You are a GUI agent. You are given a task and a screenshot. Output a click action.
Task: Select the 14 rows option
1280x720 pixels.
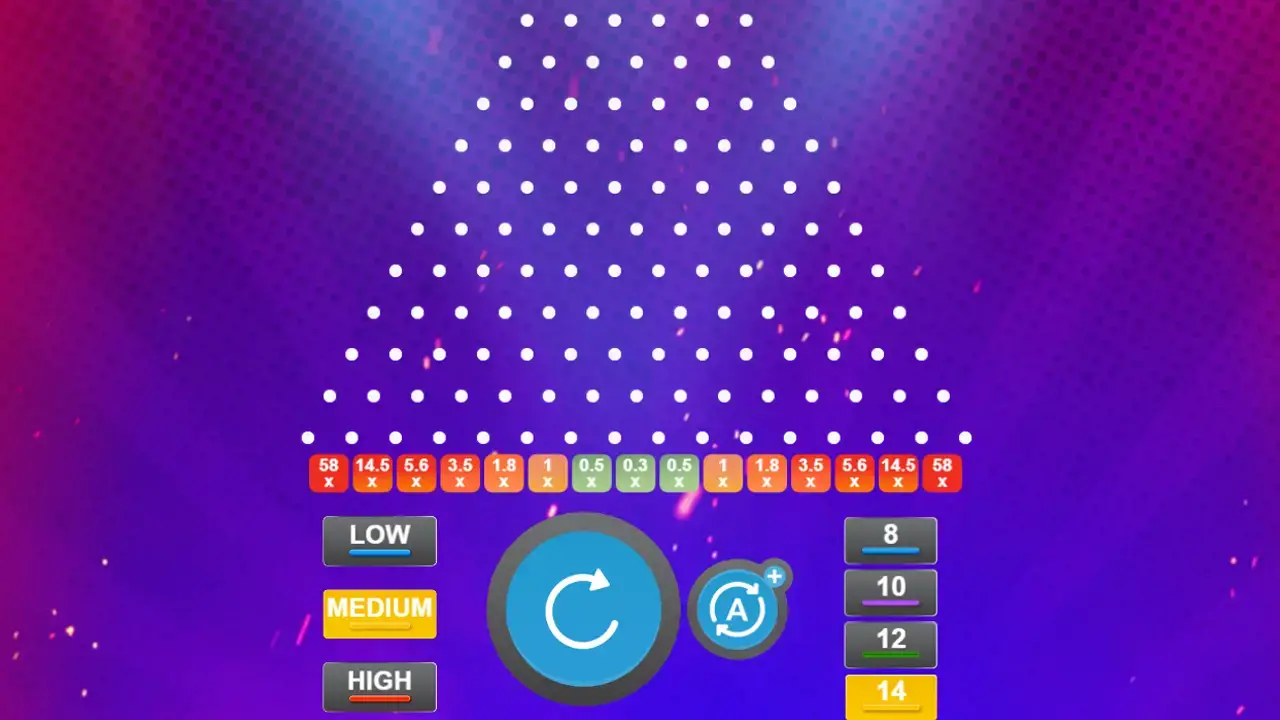[x=890, y=696]
